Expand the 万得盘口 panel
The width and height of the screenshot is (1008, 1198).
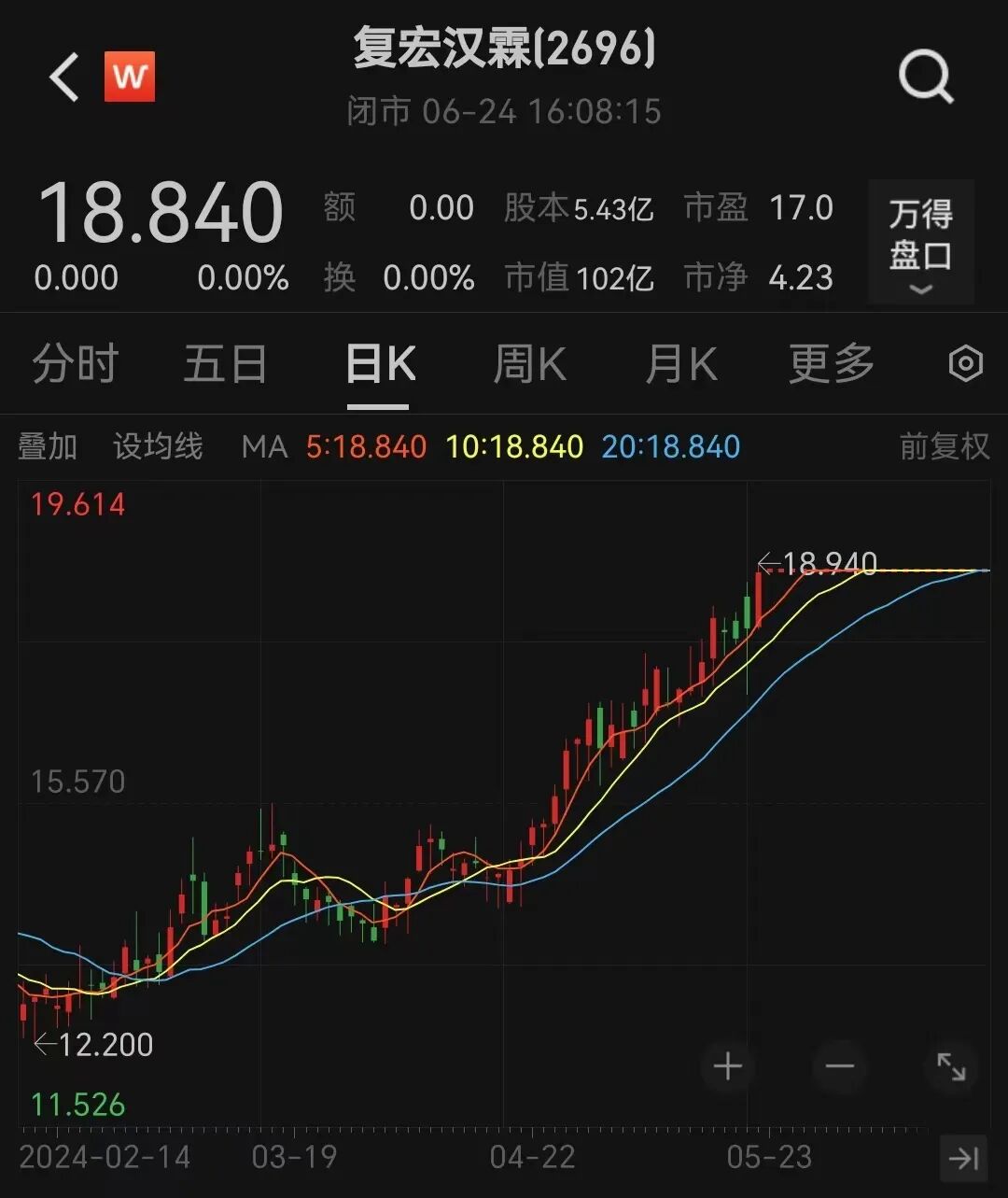click(920, 243)
